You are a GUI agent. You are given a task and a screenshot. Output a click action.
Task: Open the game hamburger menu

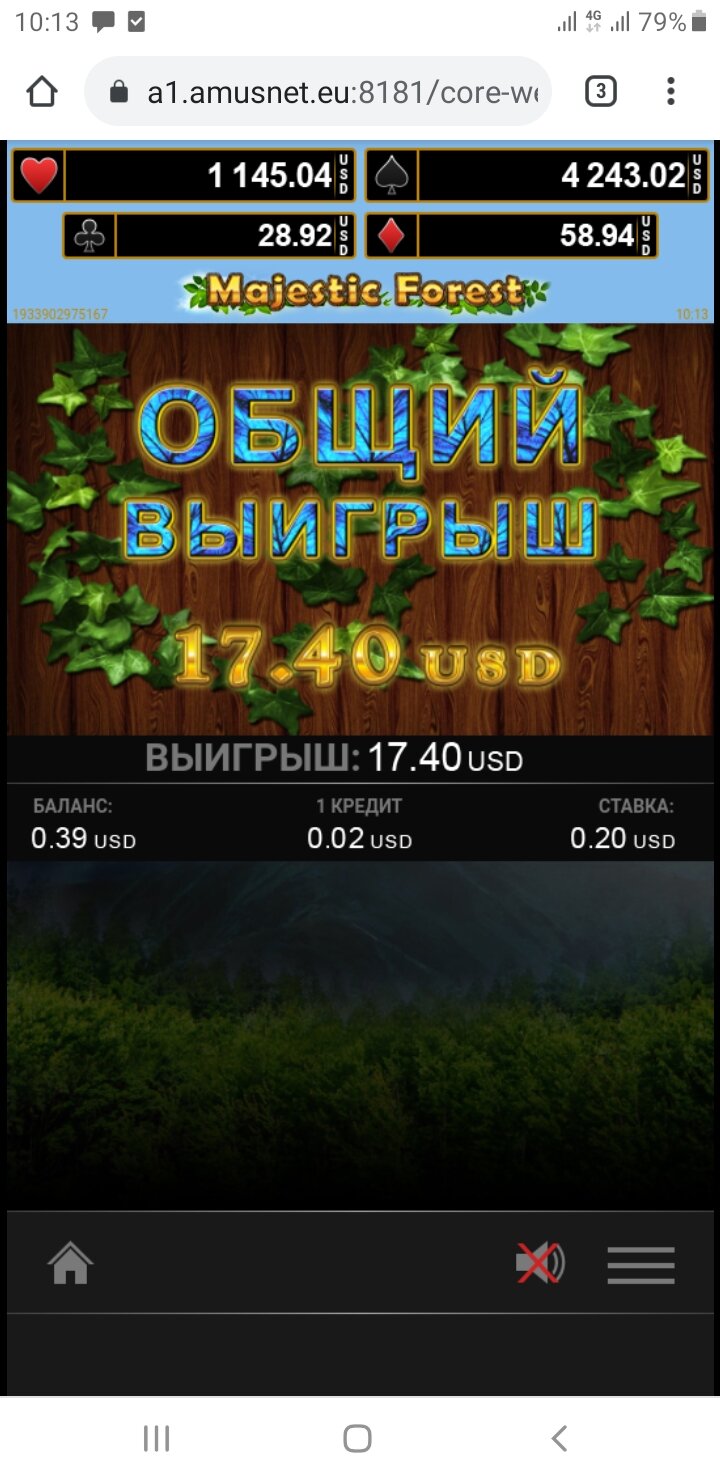pyautogui.click(x=641, y=1264)
